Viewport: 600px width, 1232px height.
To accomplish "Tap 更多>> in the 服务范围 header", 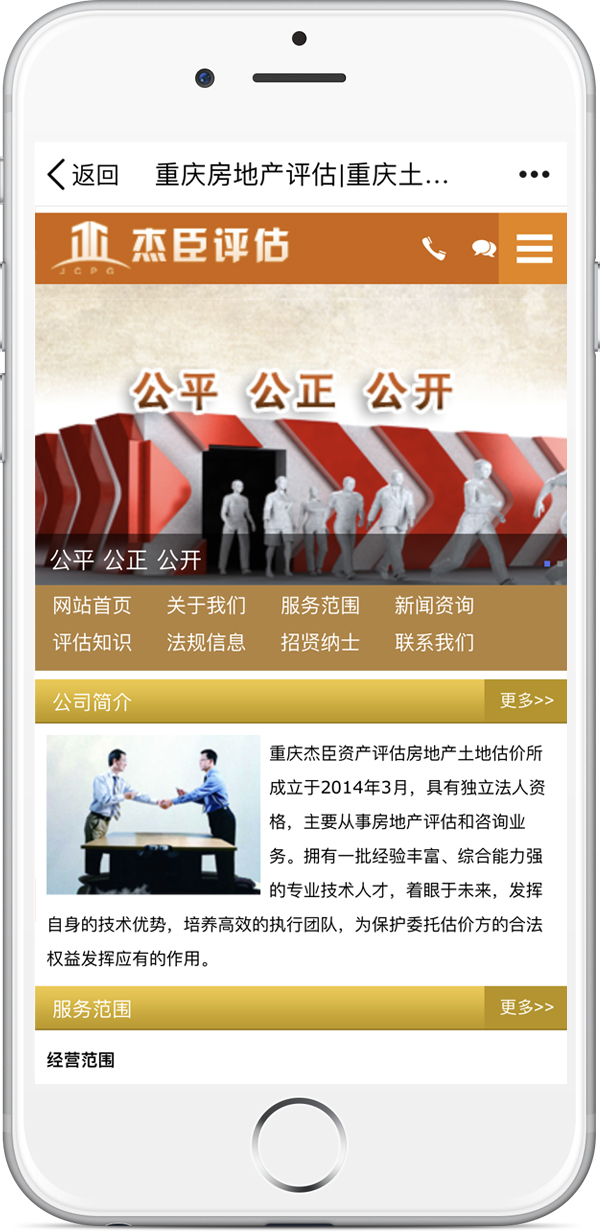I will click(526, 1007).
